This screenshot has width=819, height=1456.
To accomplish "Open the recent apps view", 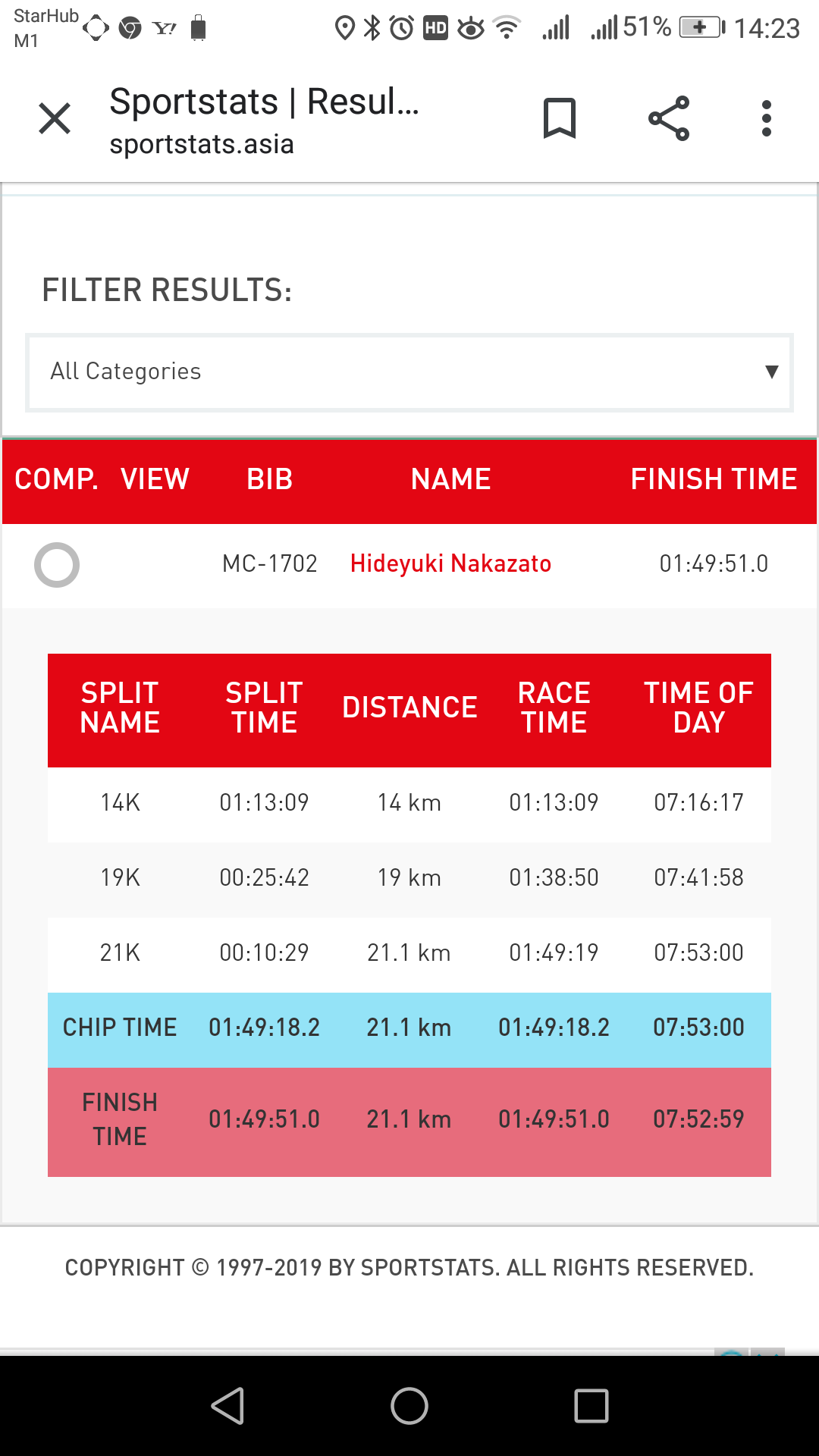I will click(591, 1407).
